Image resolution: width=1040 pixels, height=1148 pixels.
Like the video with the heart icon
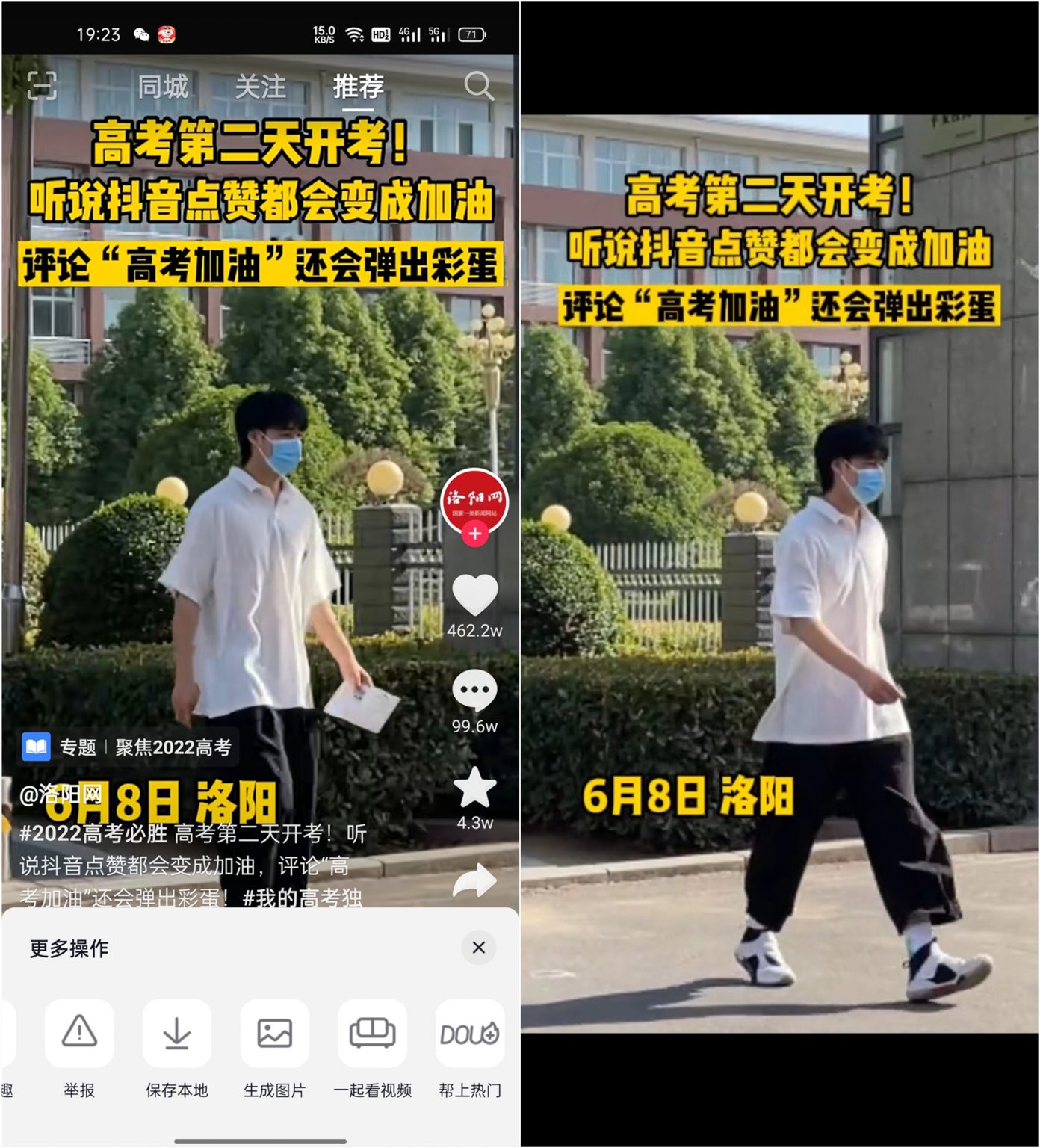point(475,596)
